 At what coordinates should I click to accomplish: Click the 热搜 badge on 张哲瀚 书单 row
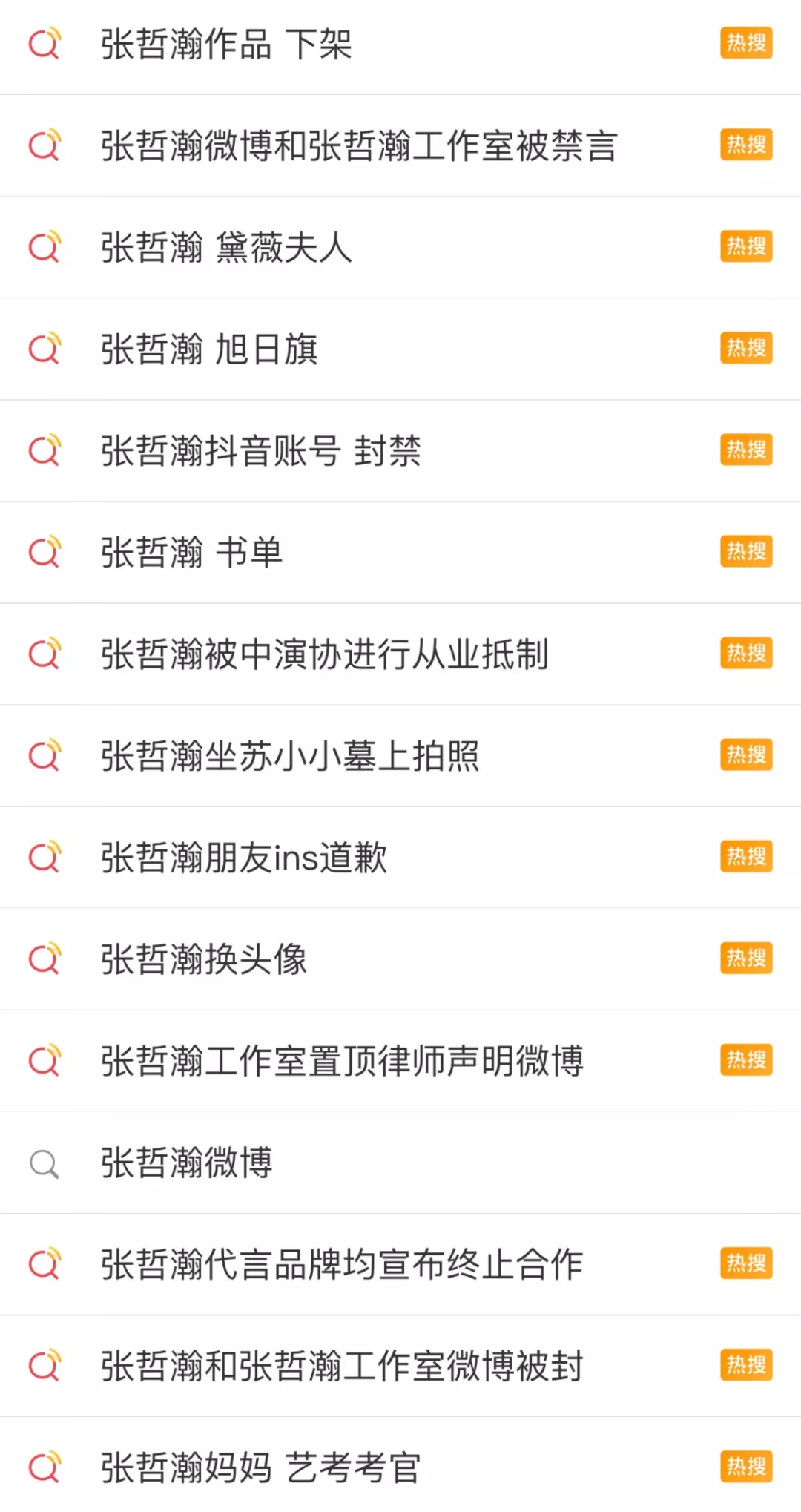[x=745, y=552]
